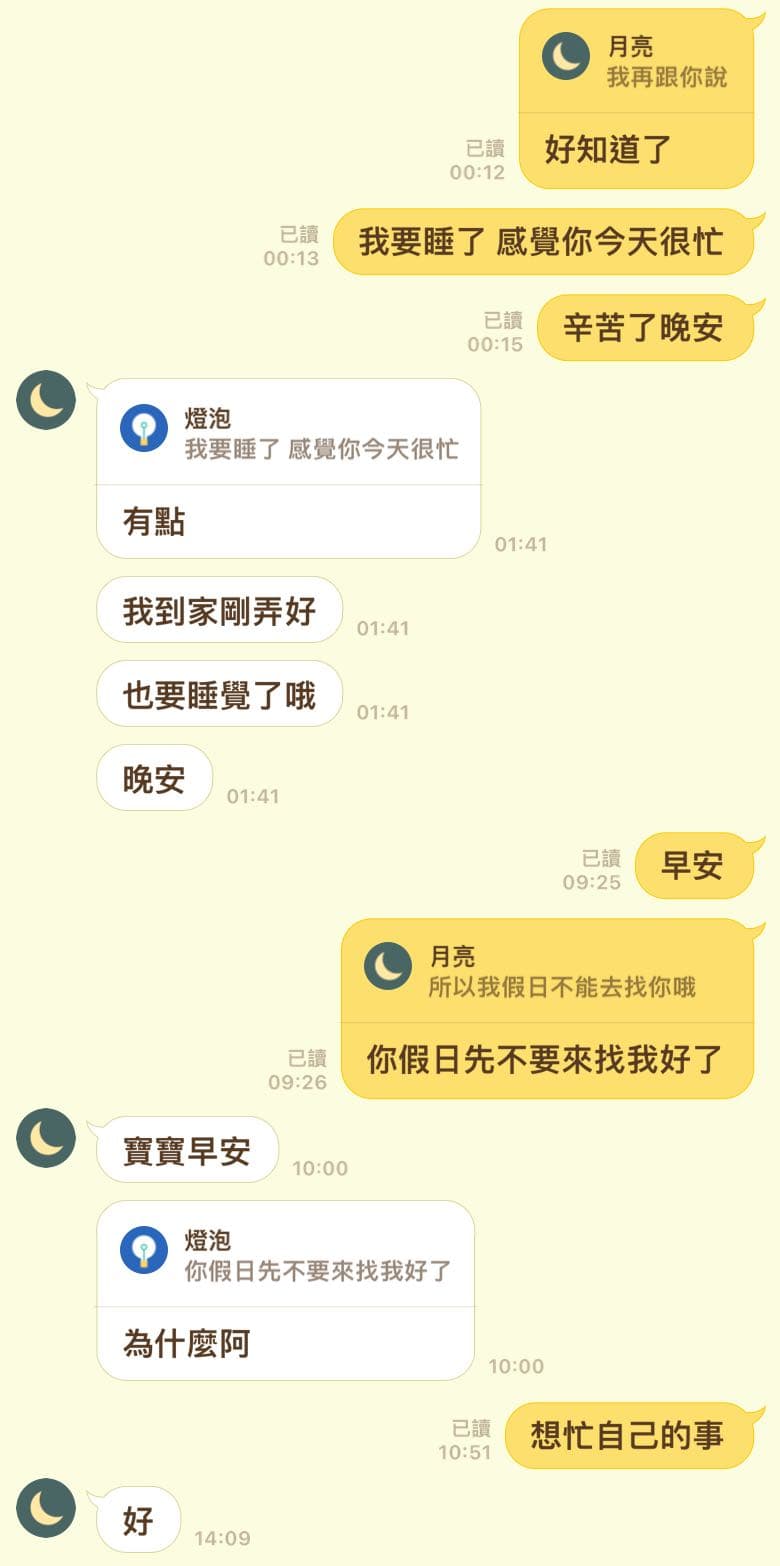Tap the moon avatar beside 好 message
The width and height of the screenshot is (780, 1566).
(x=46, y=1508)
